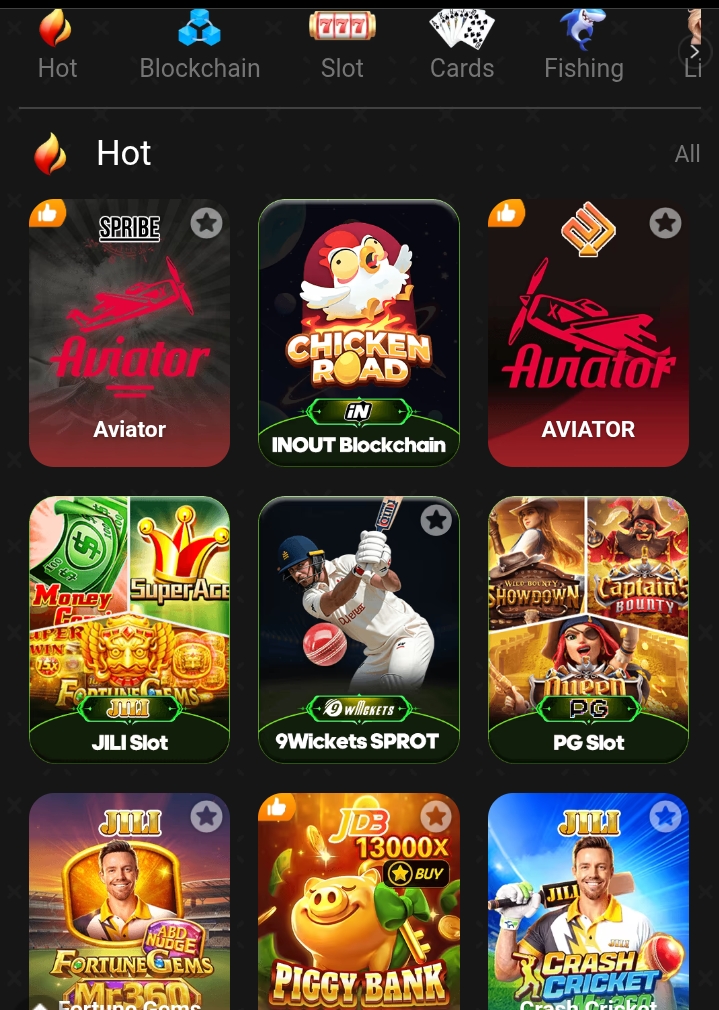Image resolution: width=719 pixels, height=1010 pixels.
Task: Select the Hot category tab
Action: [57, 45]
